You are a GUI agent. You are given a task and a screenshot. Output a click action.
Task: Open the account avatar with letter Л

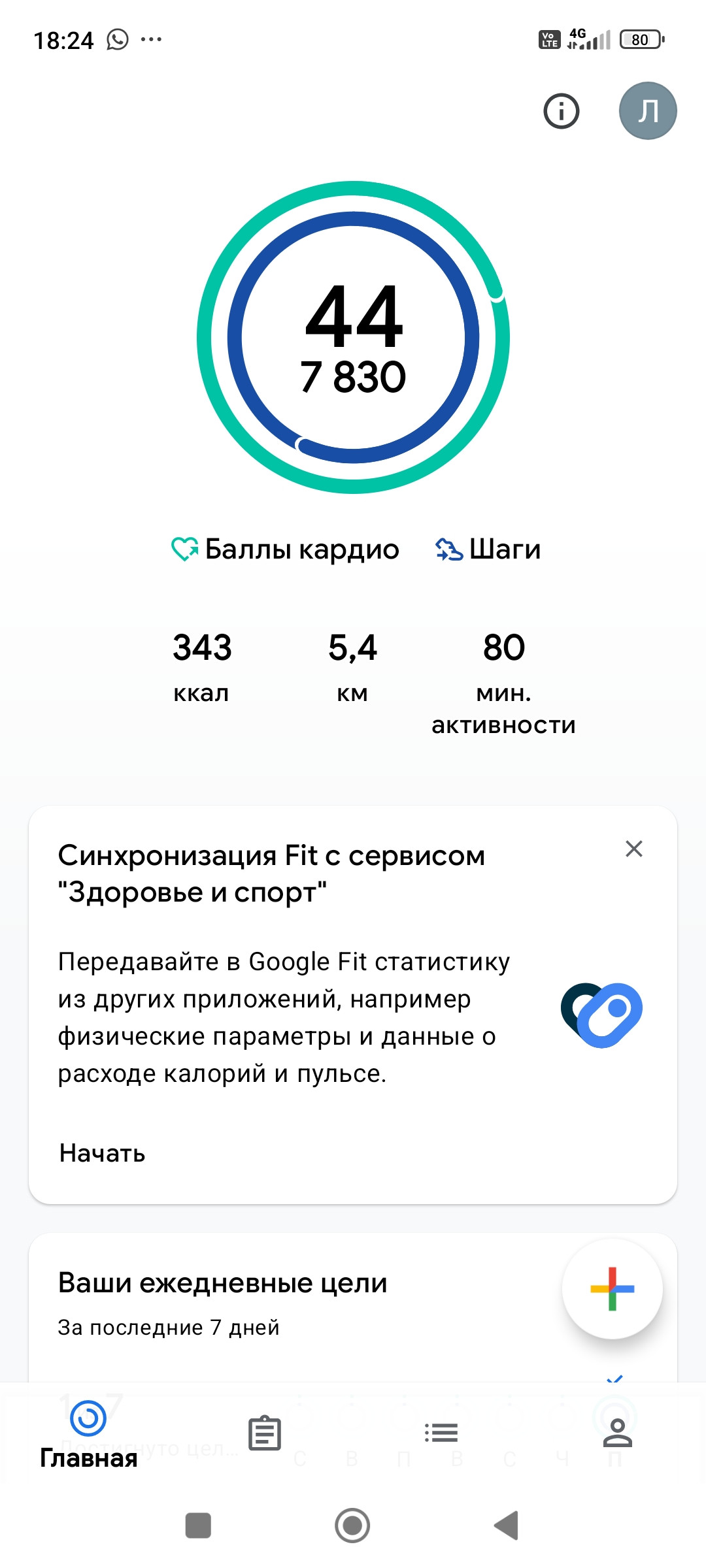(x=648, y=110)
